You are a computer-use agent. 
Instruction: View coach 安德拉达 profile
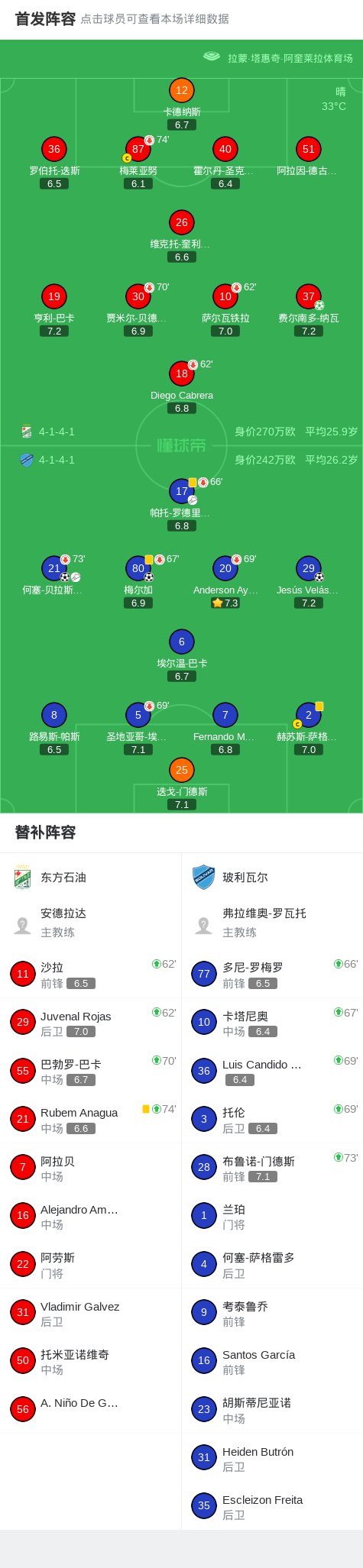coord(90,923)
